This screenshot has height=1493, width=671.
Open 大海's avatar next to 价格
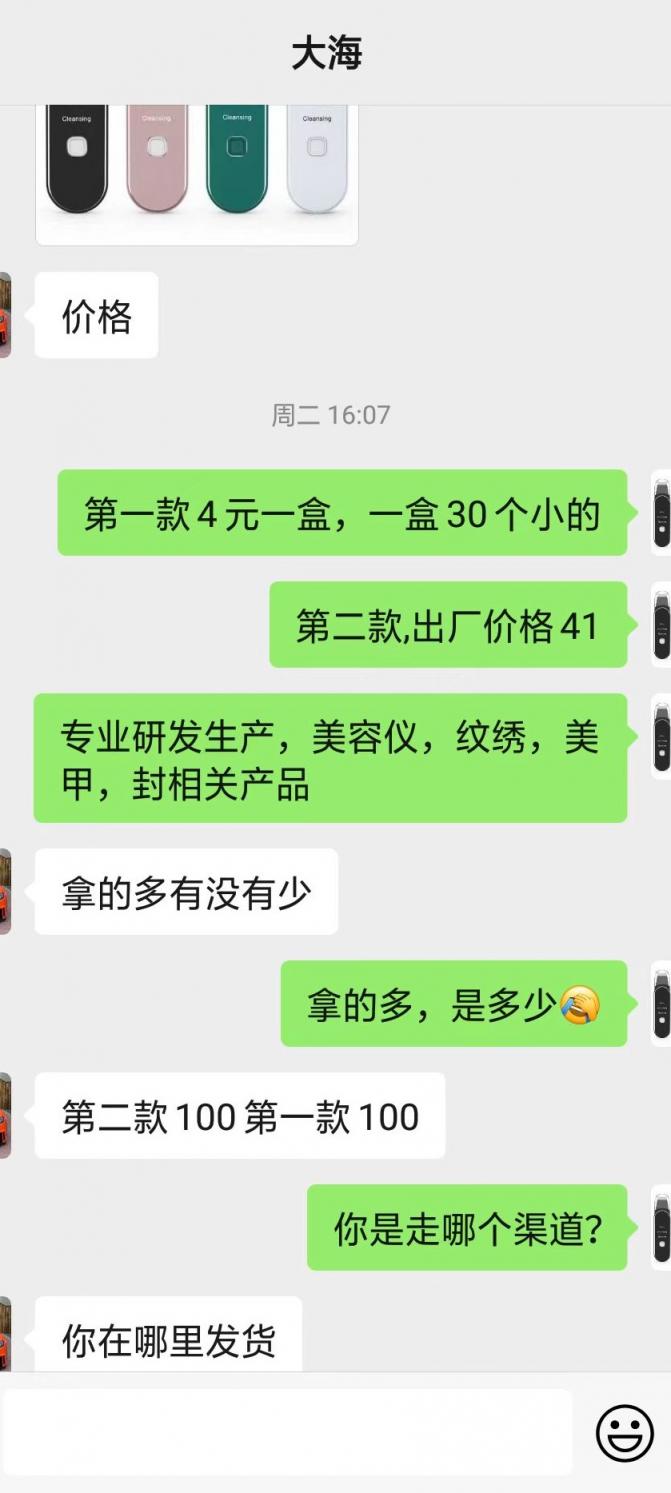(x=5, y=315)
